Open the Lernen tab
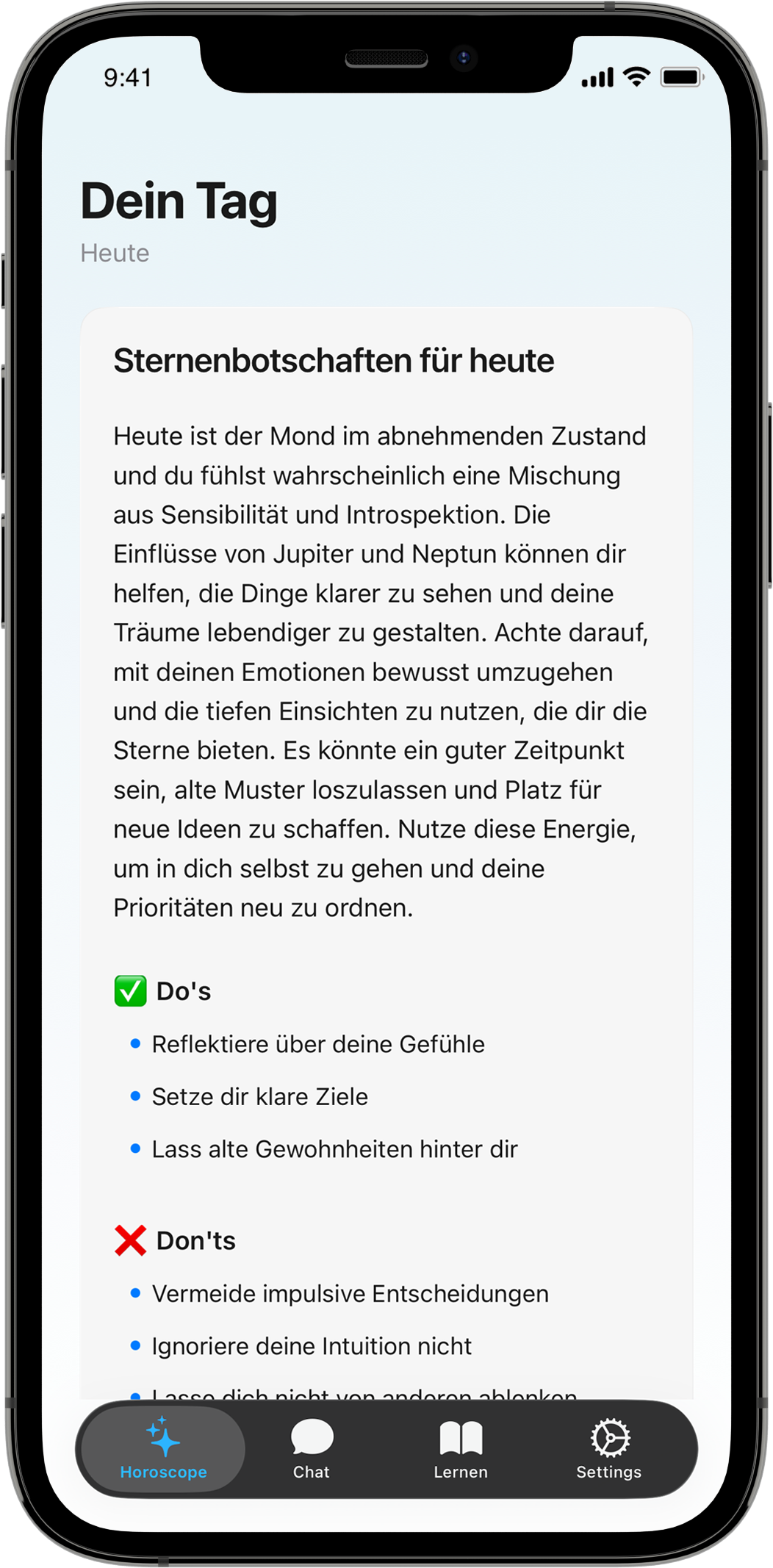 461,1448
